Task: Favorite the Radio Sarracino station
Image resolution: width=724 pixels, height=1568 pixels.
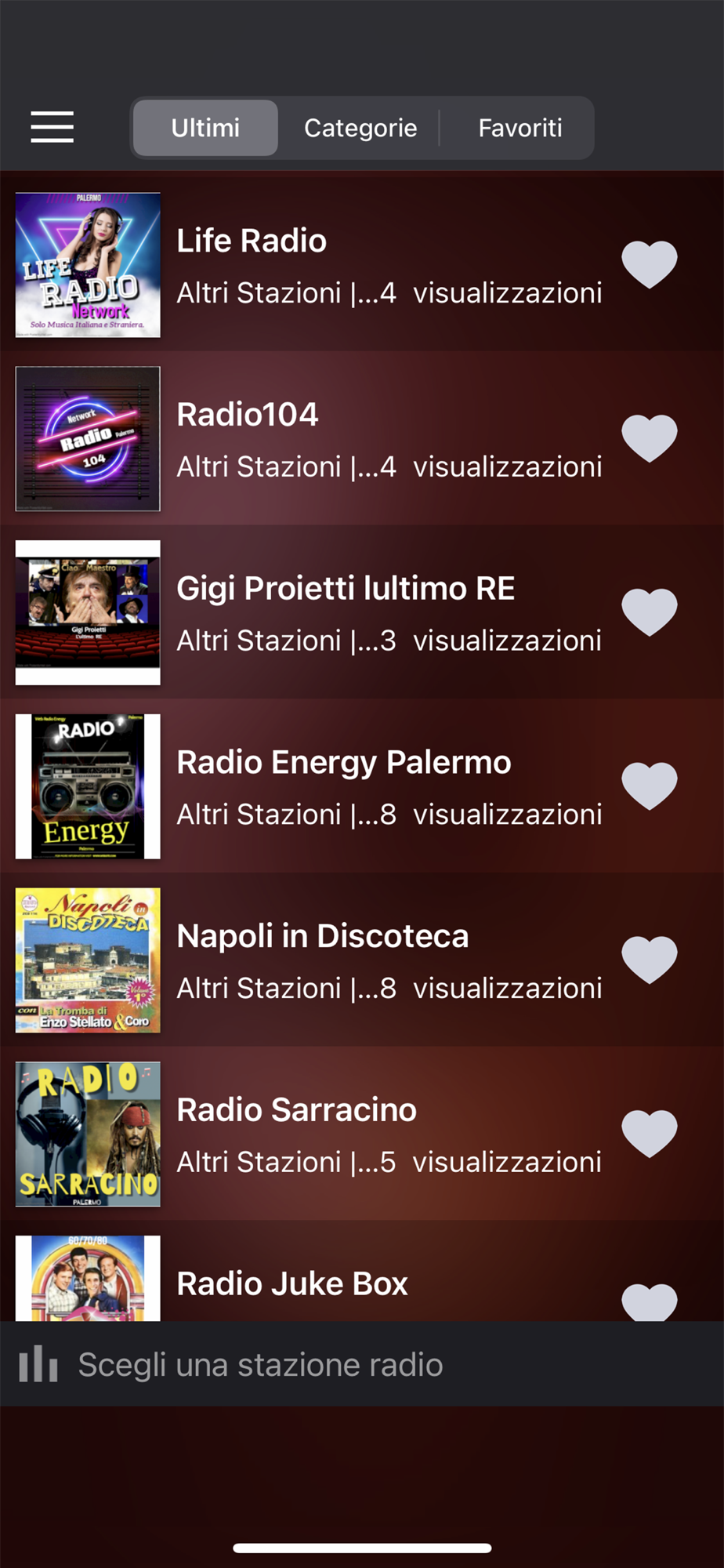Action: point(649,1133)
